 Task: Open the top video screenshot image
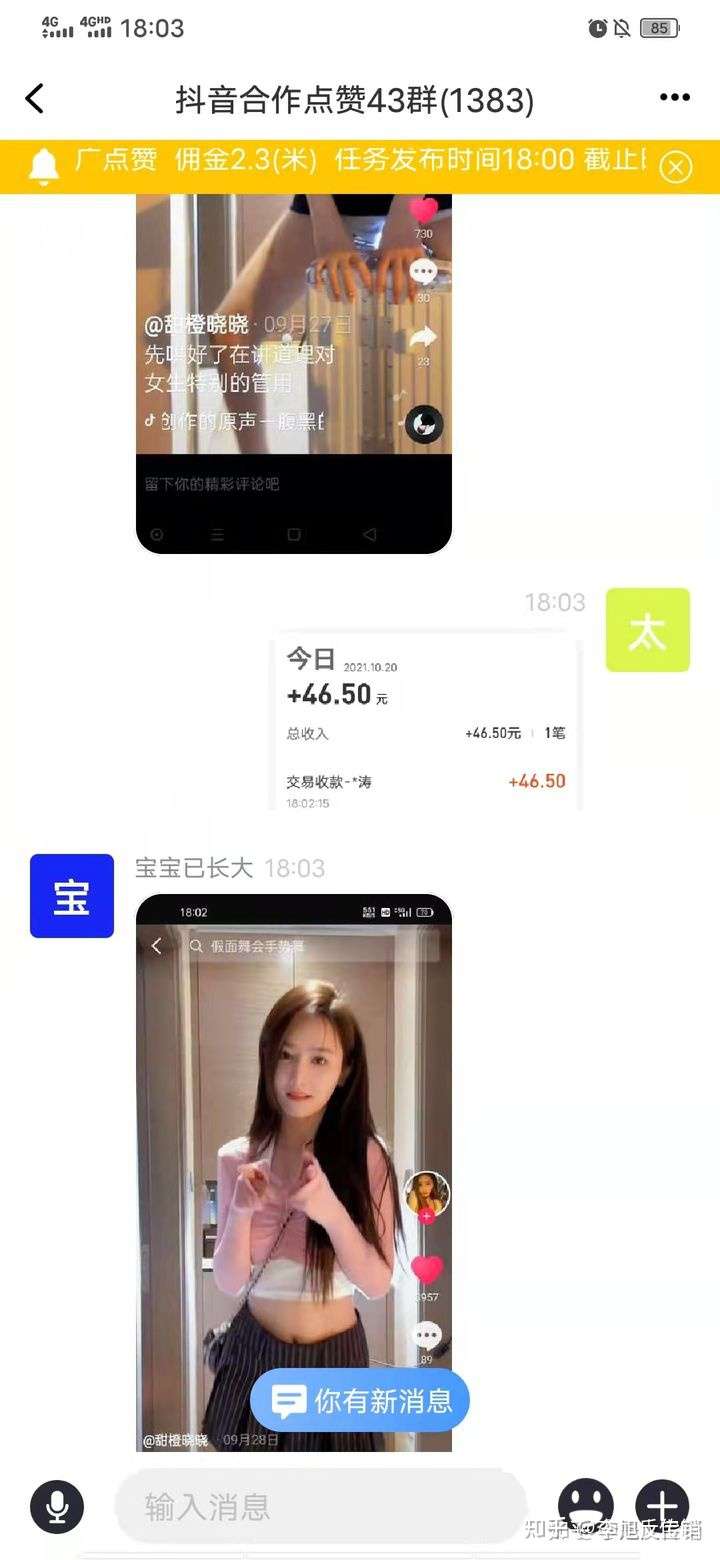click(293, 370)
